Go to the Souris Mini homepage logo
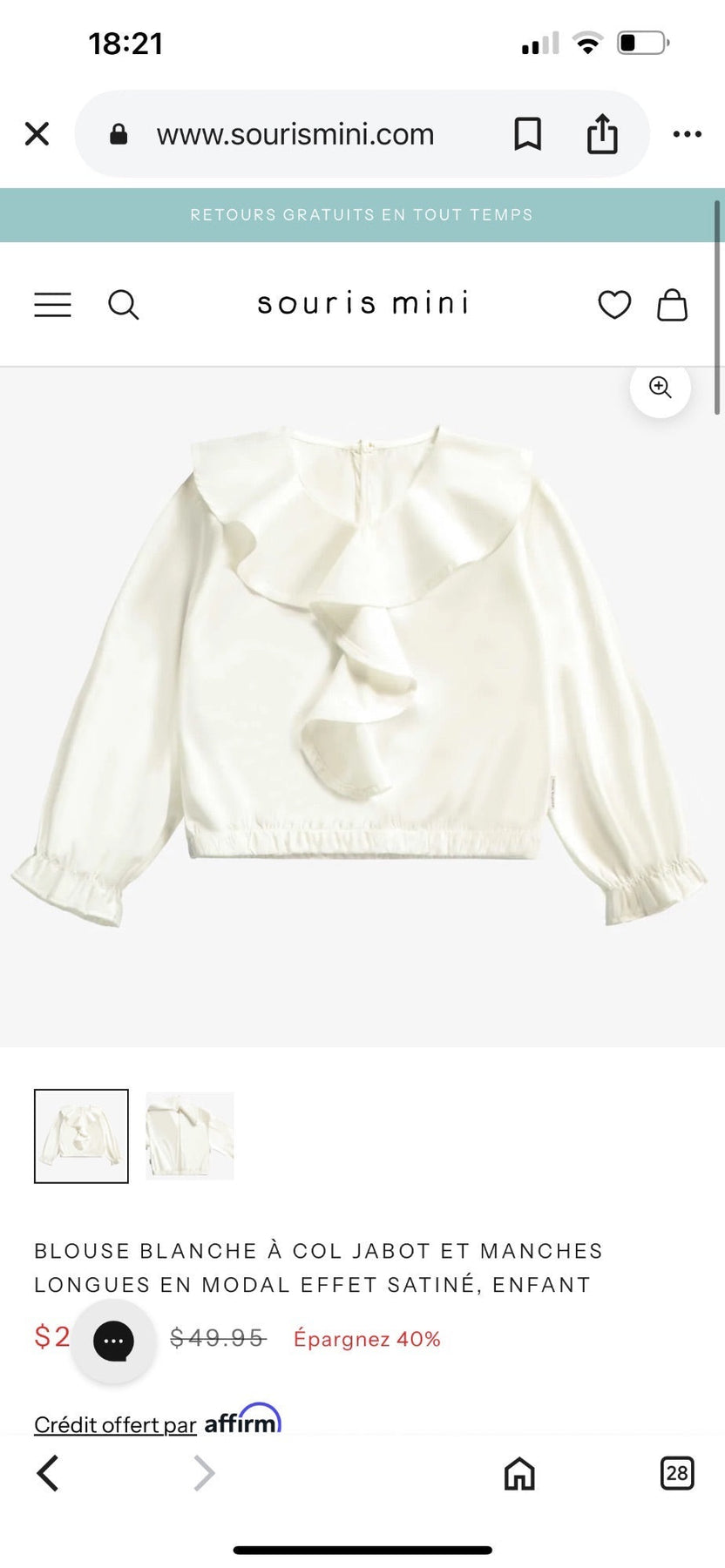Screen dimensions: 725x1568 point(362,303)
